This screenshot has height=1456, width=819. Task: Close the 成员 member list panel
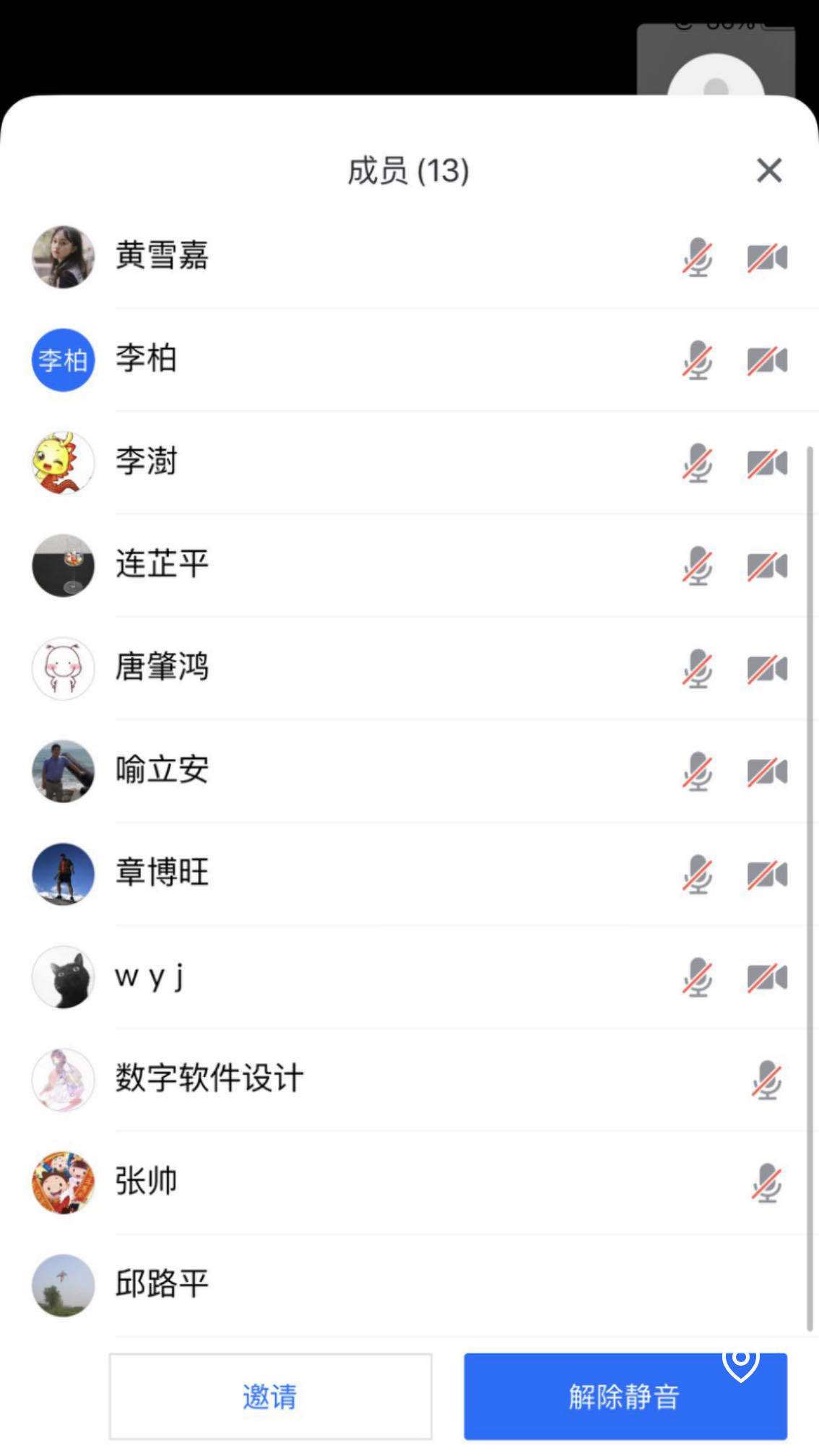(x=769, y=171)
